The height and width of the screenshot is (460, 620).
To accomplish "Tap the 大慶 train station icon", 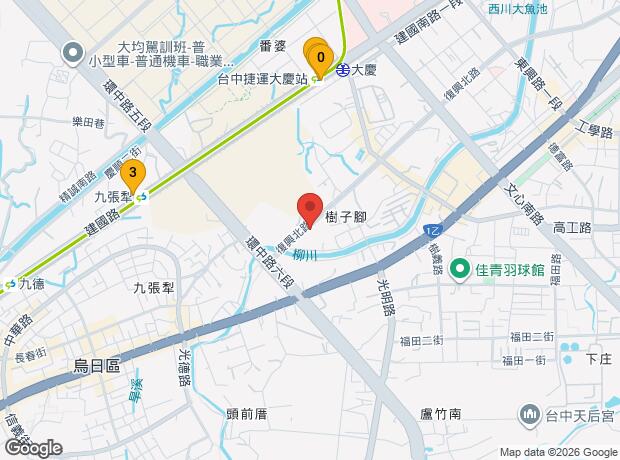I will [342, 70].
